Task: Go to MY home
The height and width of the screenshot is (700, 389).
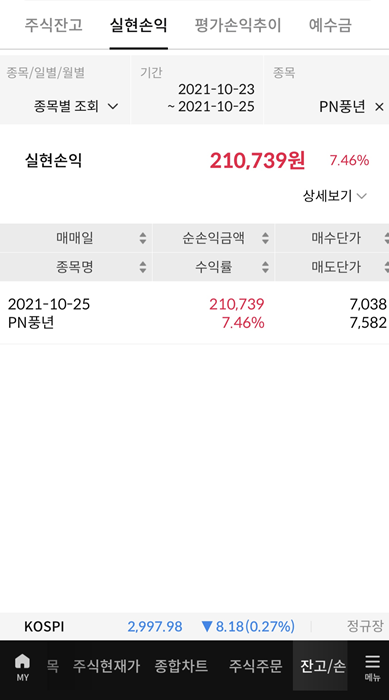Action: pos(22,667)
